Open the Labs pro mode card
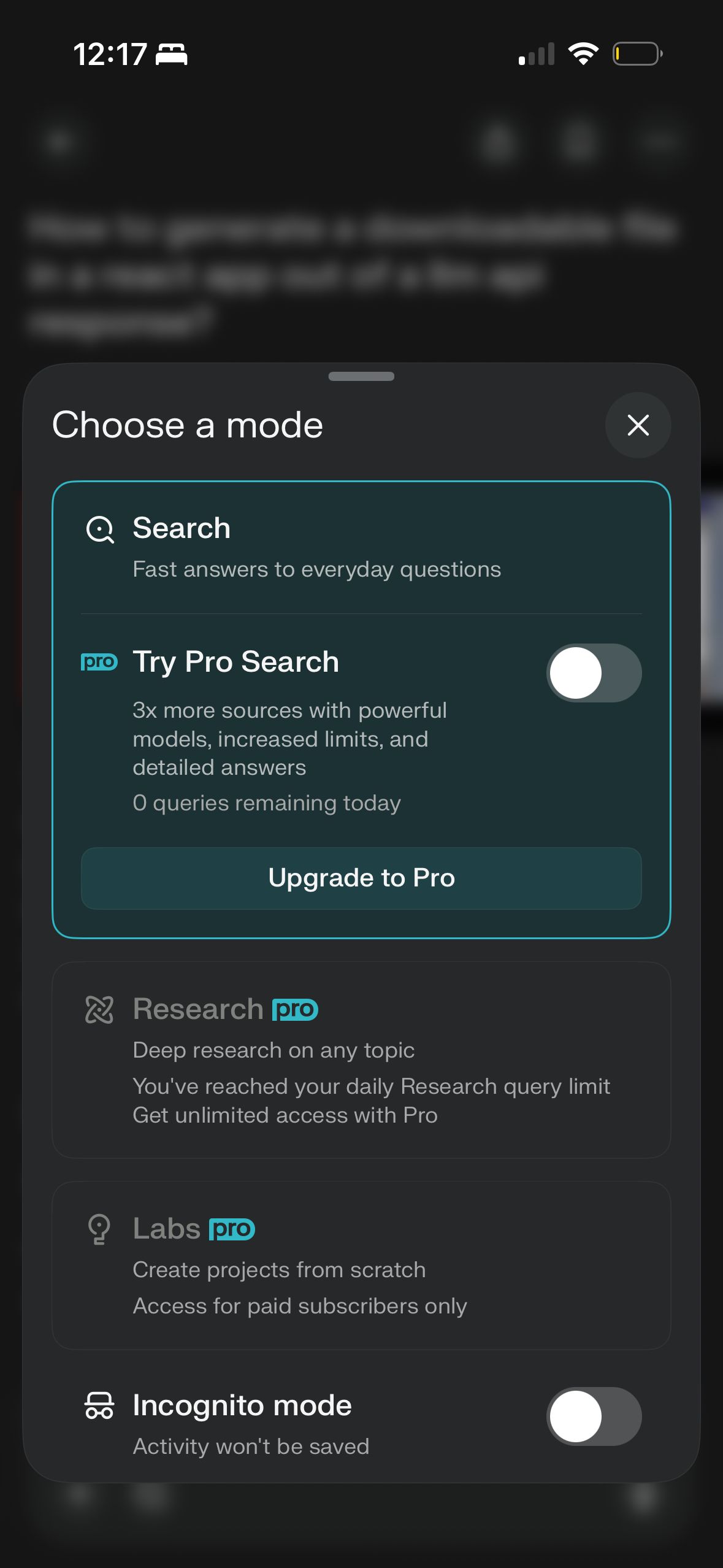The image size is (723, 1568). tap(361, 1266)
